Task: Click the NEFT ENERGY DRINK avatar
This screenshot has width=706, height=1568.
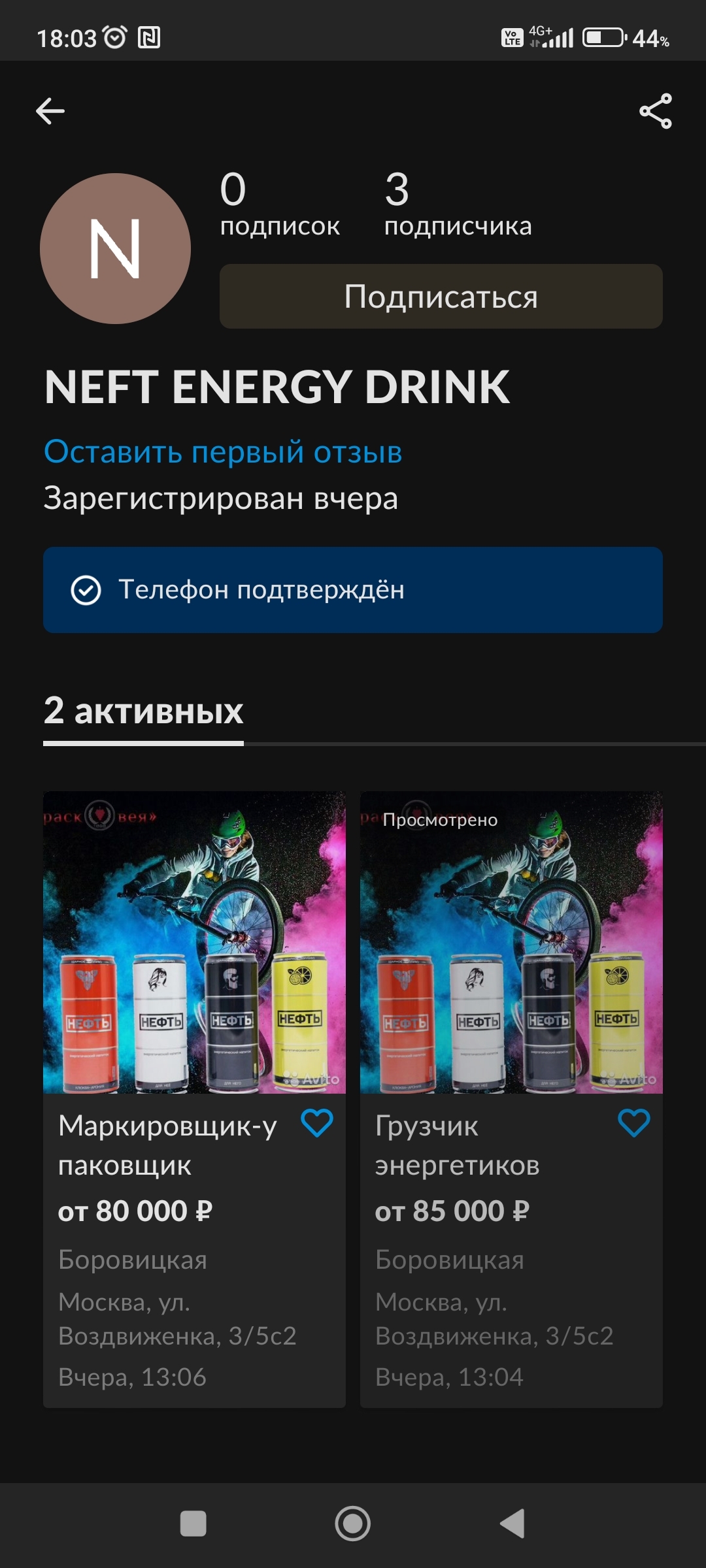Action: pyautogui.click(x=116, y=248)
